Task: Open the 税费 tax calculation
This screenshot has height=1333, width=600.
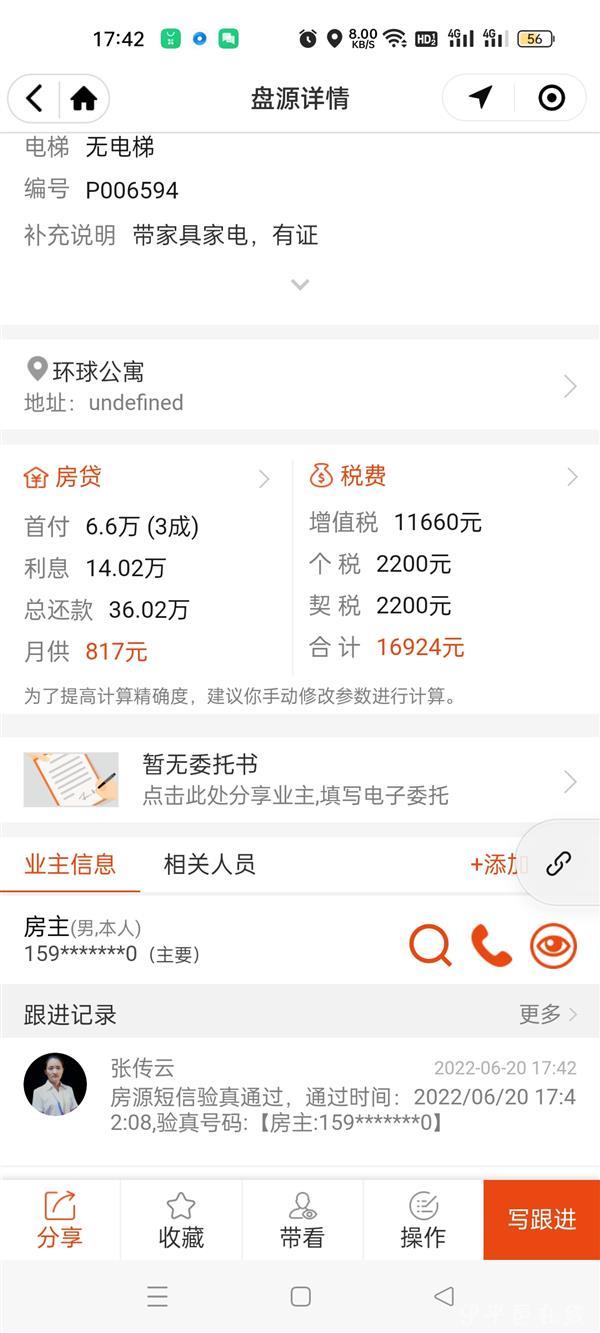Action: [x=444, y=477]
